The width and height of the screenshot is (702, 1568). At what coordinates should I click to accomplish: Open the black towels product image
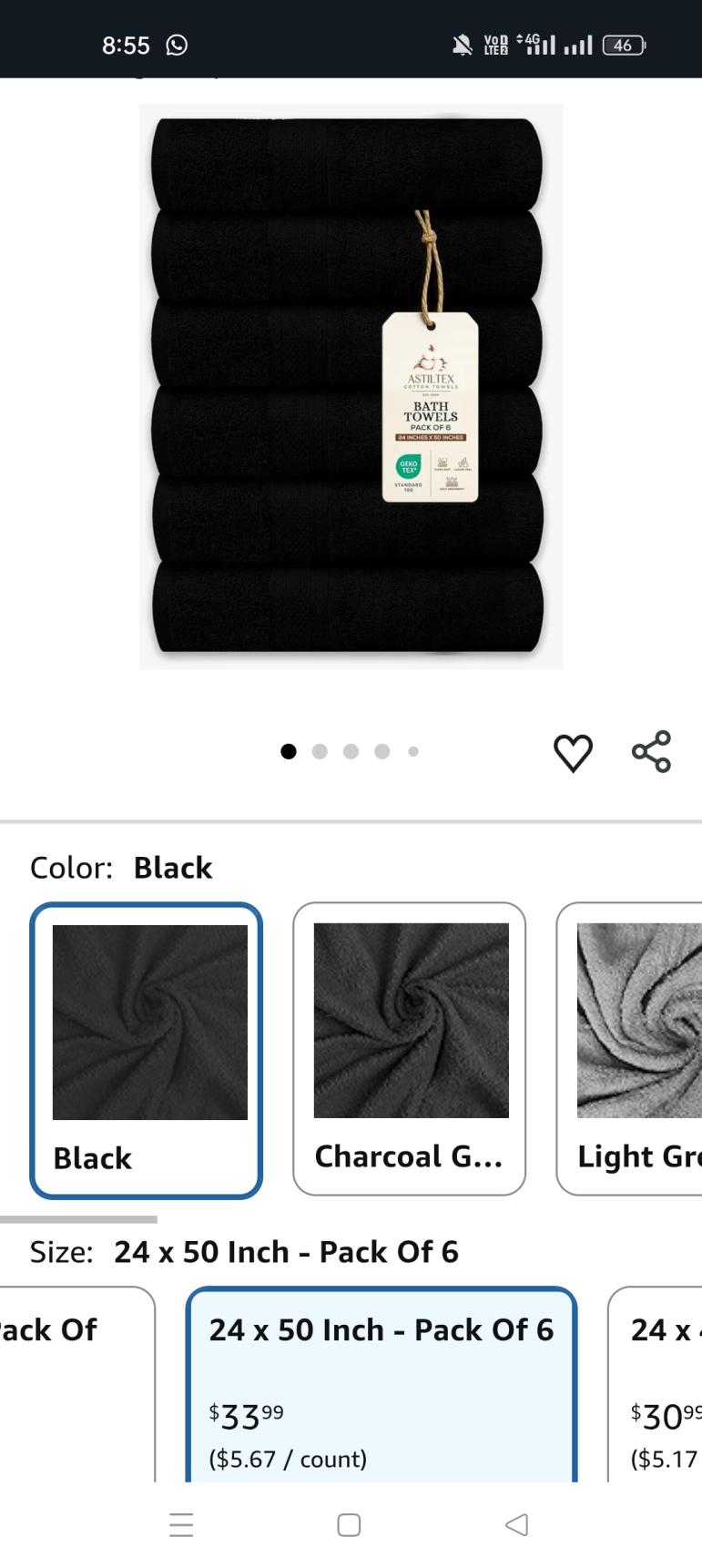(x=351, y=387)
